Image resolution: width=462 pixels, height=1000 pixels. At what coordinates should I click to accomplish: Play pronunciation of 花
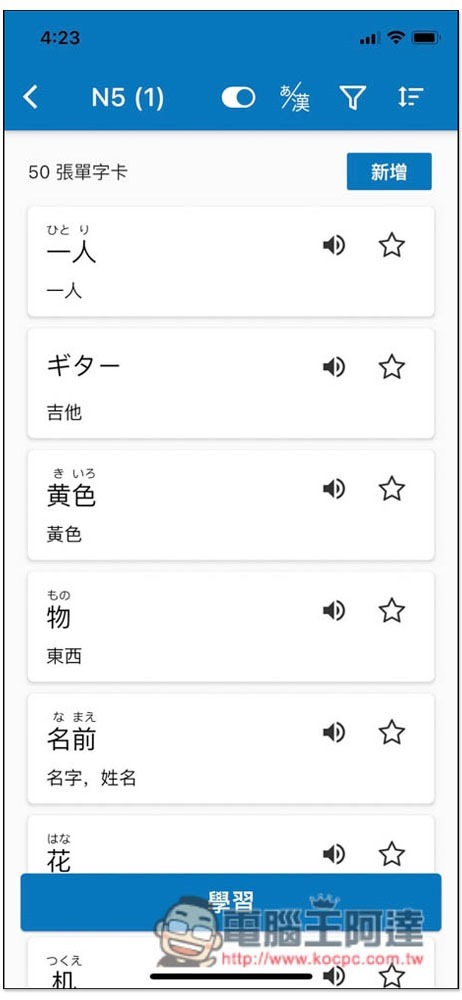[334, 854]
